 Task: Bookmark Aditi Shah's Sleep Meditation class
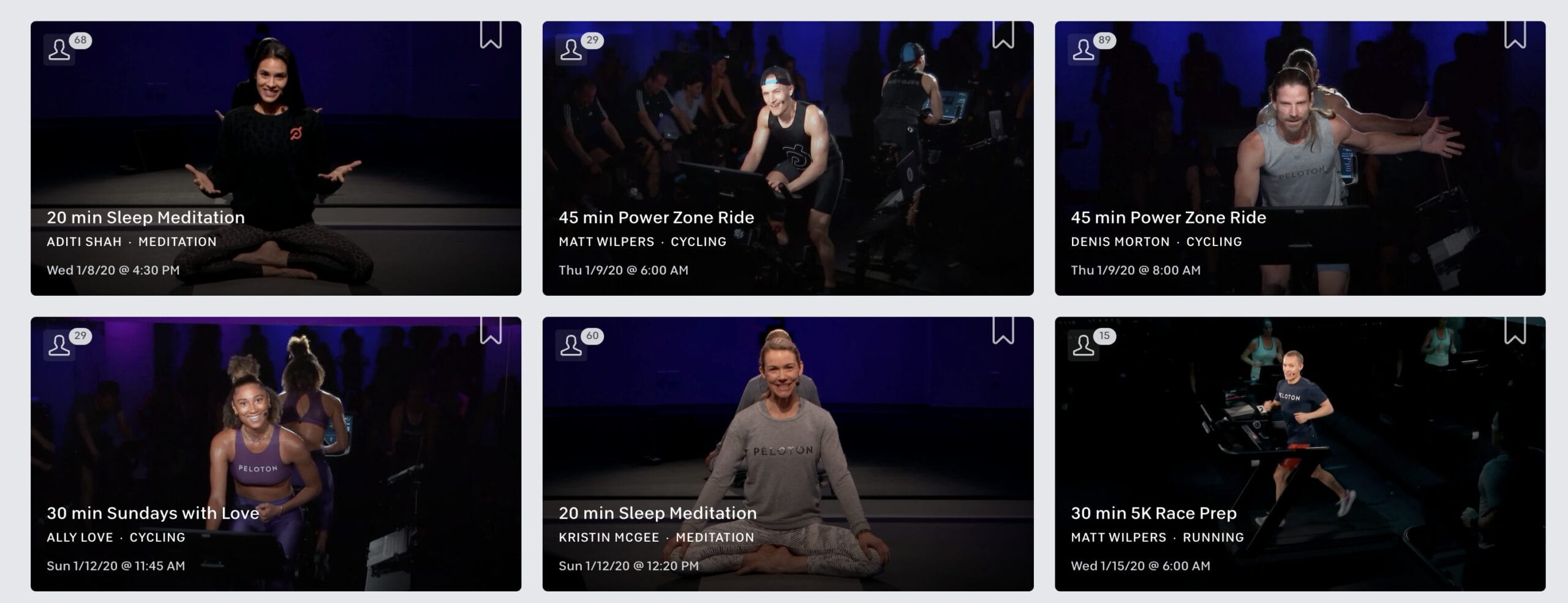coord(491,34)
